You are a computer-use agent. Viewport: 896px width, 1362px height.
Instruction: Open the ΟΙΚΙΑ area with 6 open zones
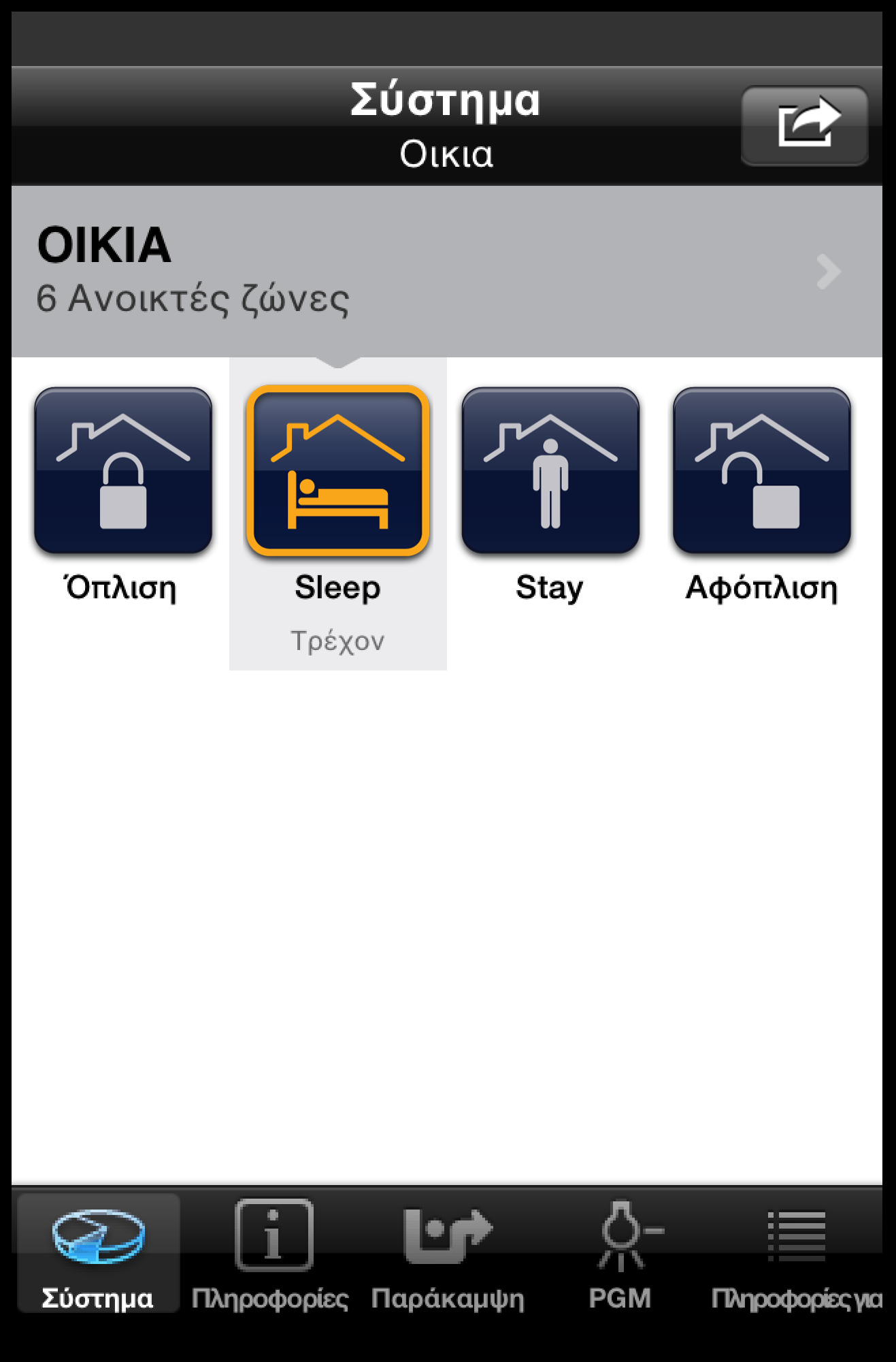(446, 272)
